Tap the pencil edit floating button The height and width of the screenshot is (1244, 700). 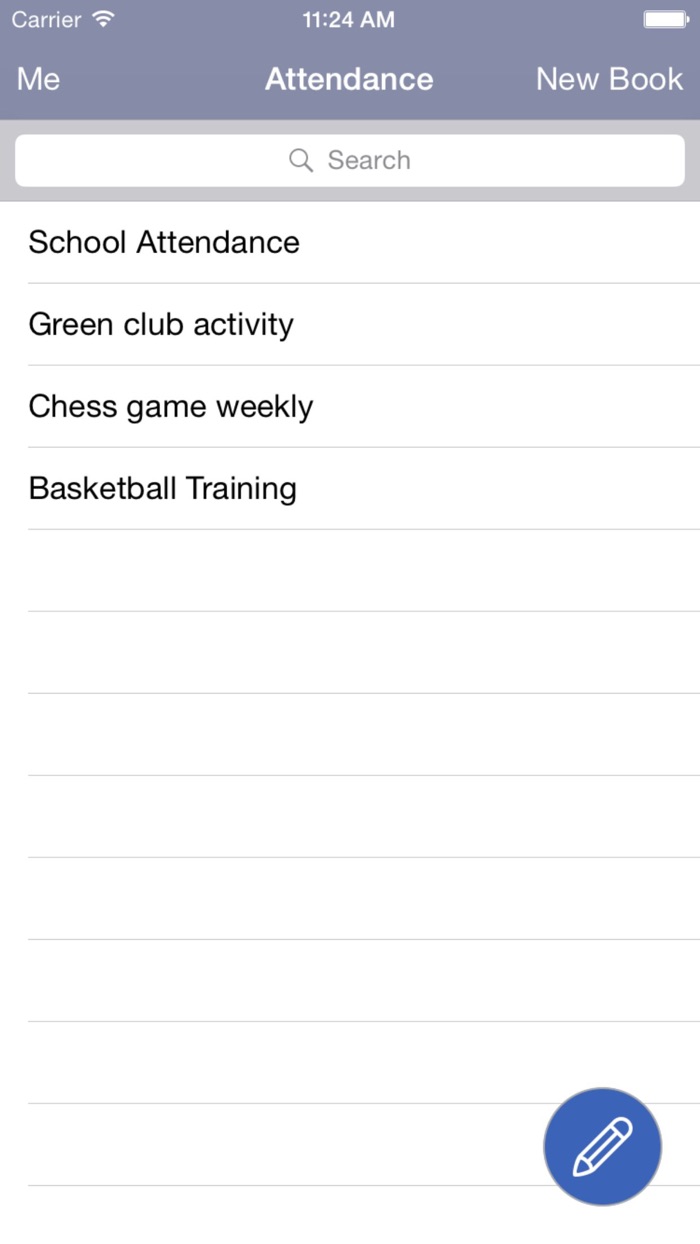point(602,1146)
